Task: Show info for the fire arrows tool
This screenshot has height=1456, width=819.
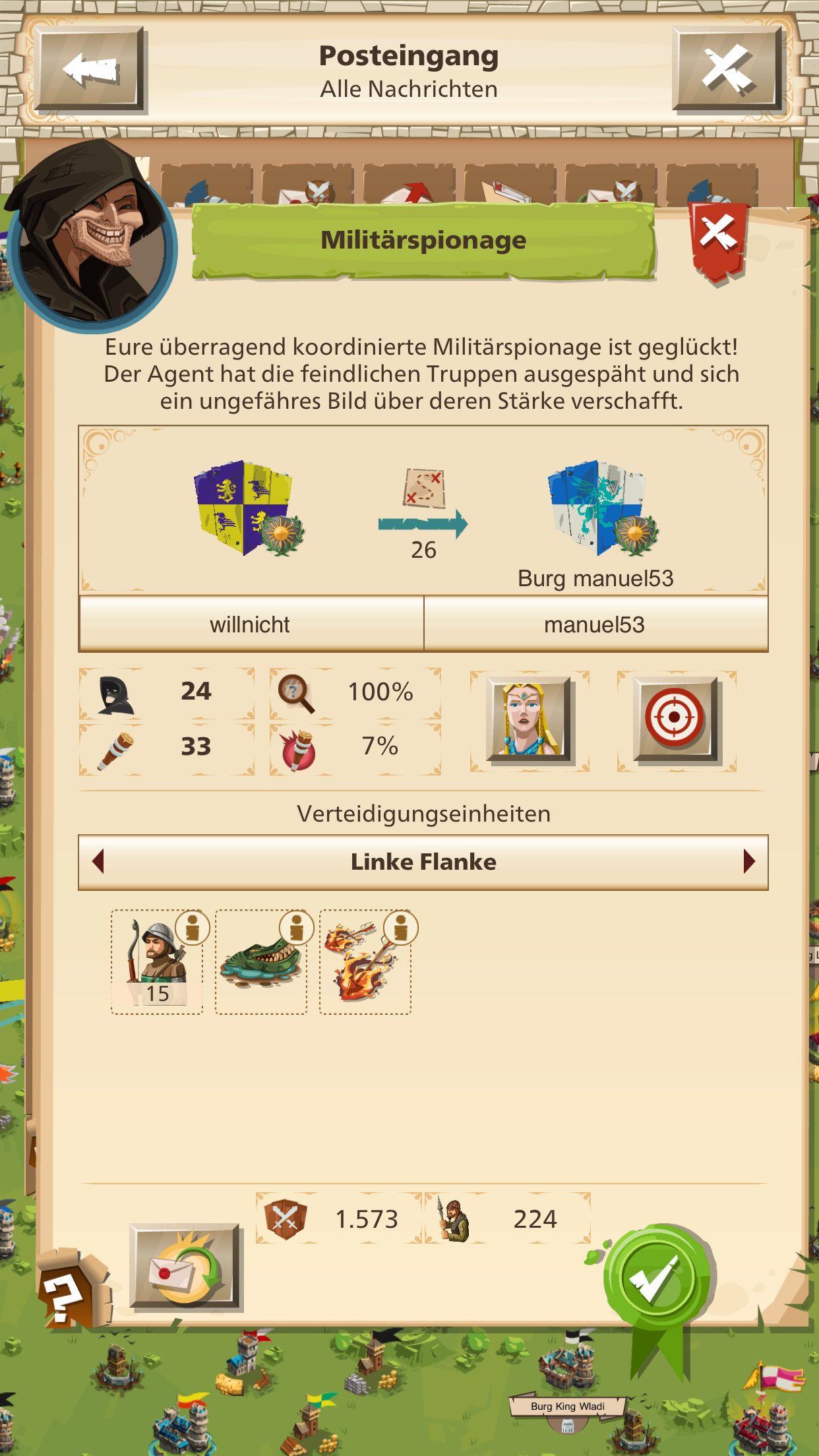Action: (x=401, y=928)
